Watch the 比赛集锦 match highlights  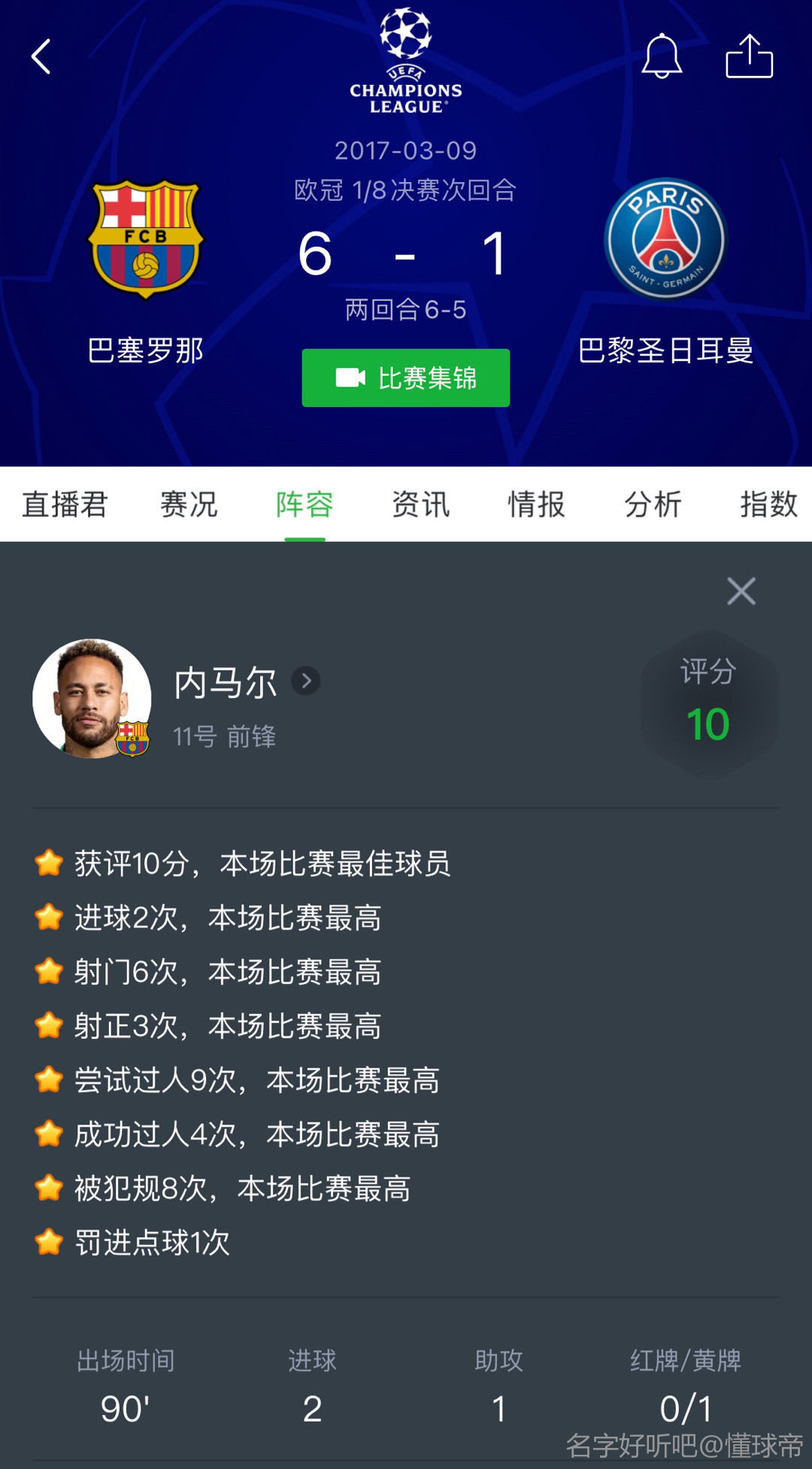[406, 378]
